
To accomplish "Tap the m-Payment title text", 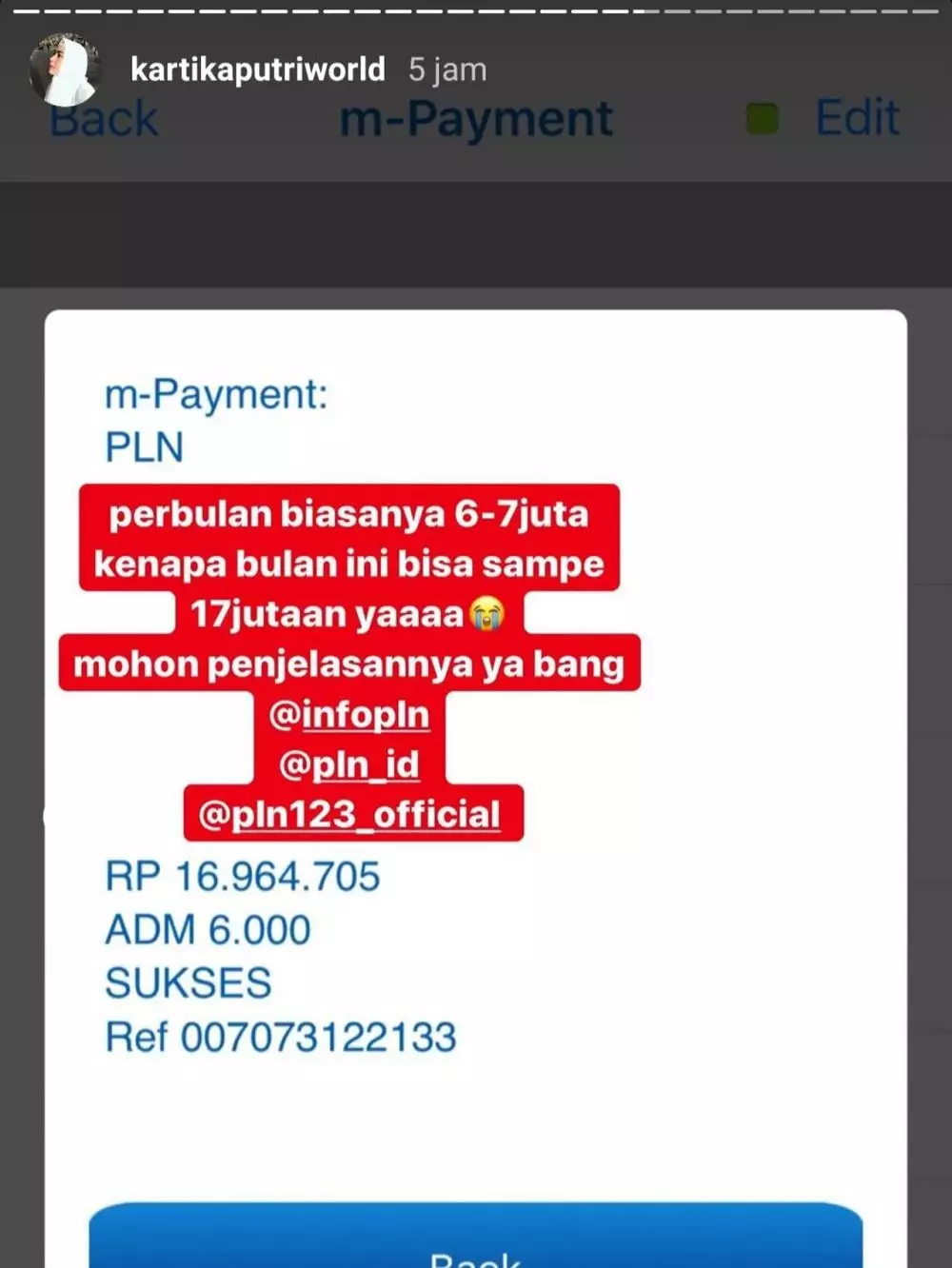I will (478, 116).
